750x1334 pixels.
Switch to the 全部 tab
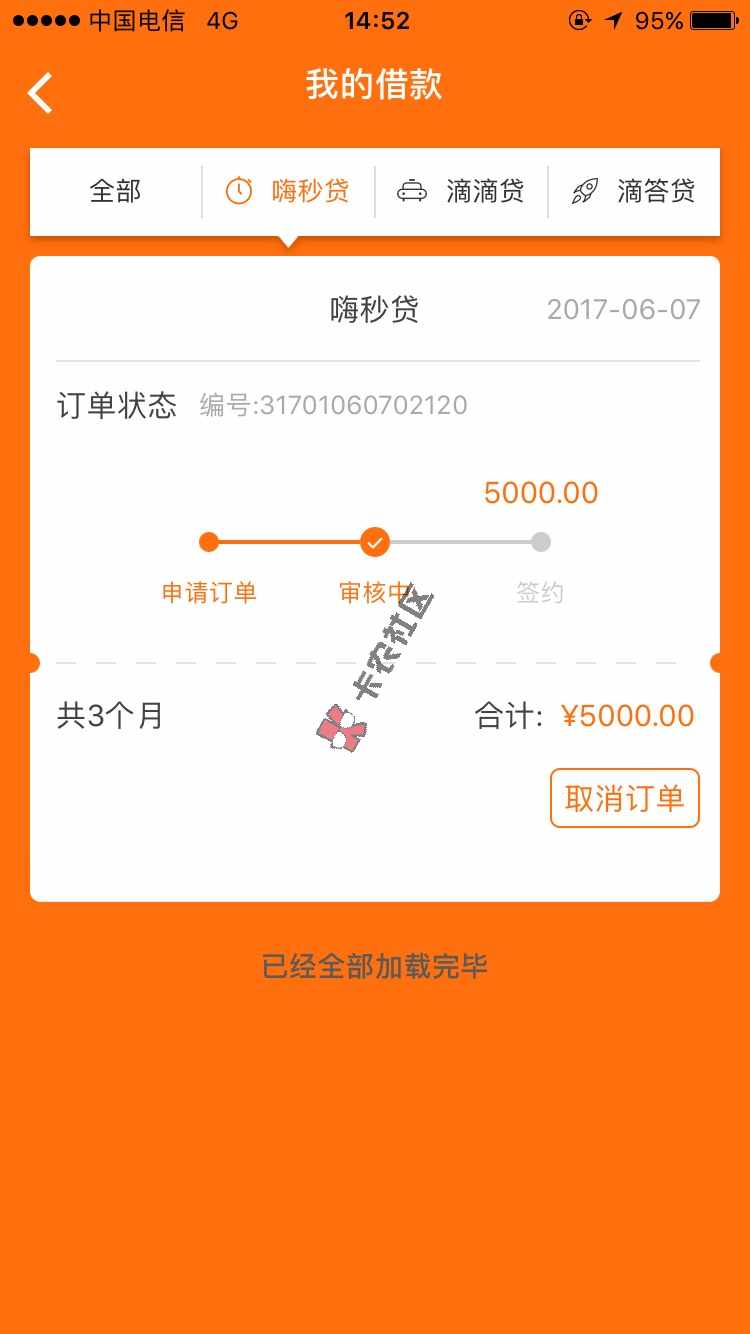click(x=116, y=191)
